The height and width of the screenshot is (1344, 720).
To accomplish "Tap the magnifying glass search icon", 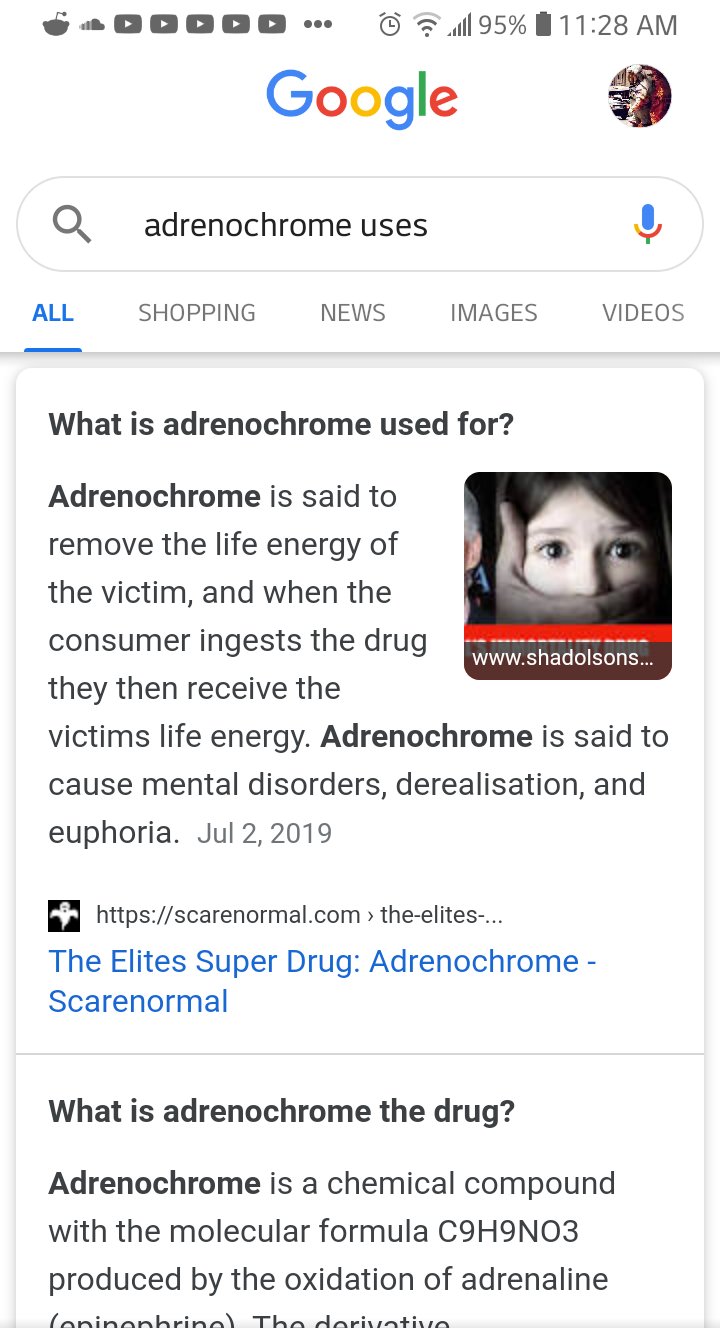I will click(x=71, y=224).
